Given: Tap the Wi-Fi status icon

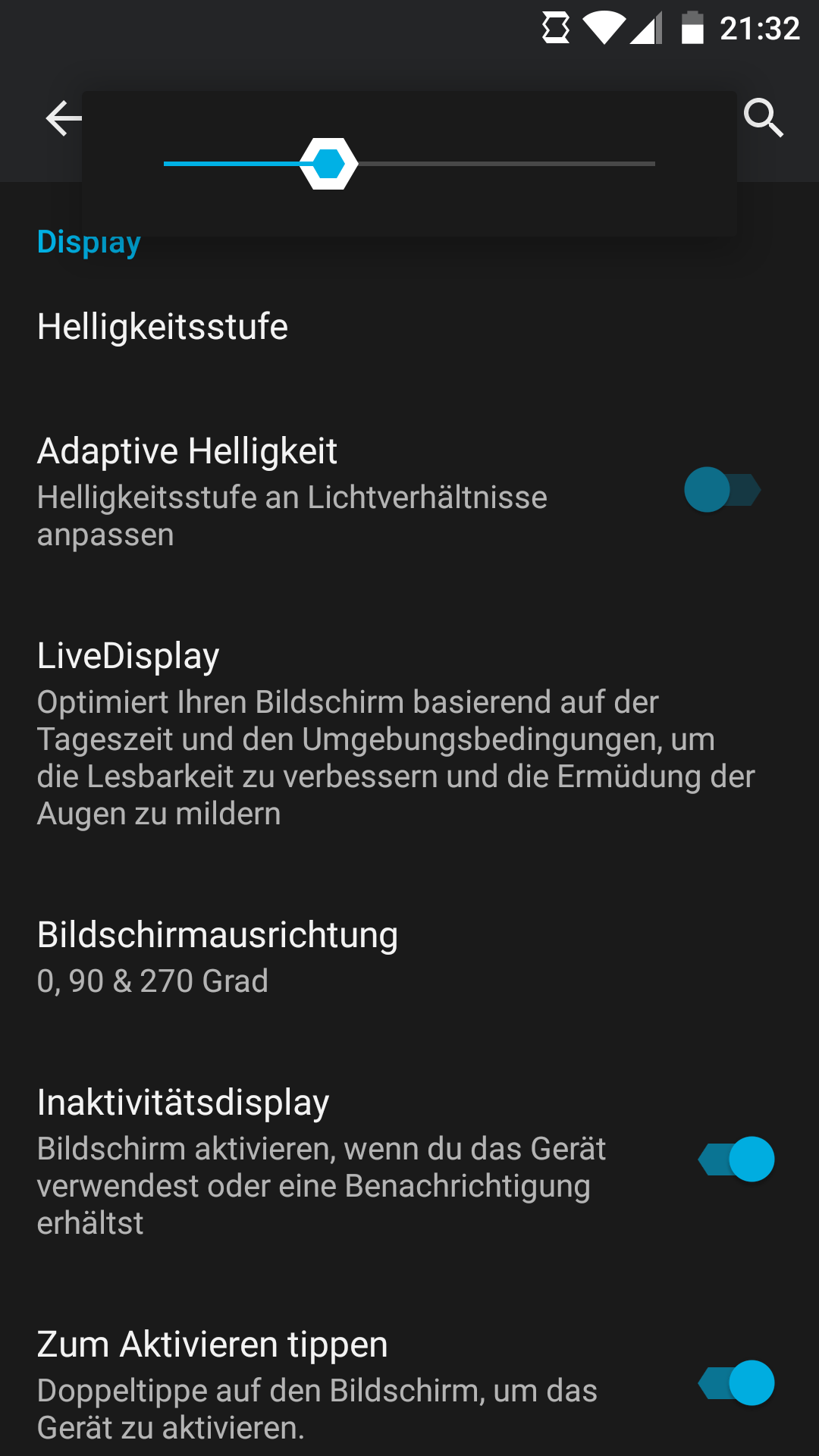Looking at the screenshot, I should (603, 28).
